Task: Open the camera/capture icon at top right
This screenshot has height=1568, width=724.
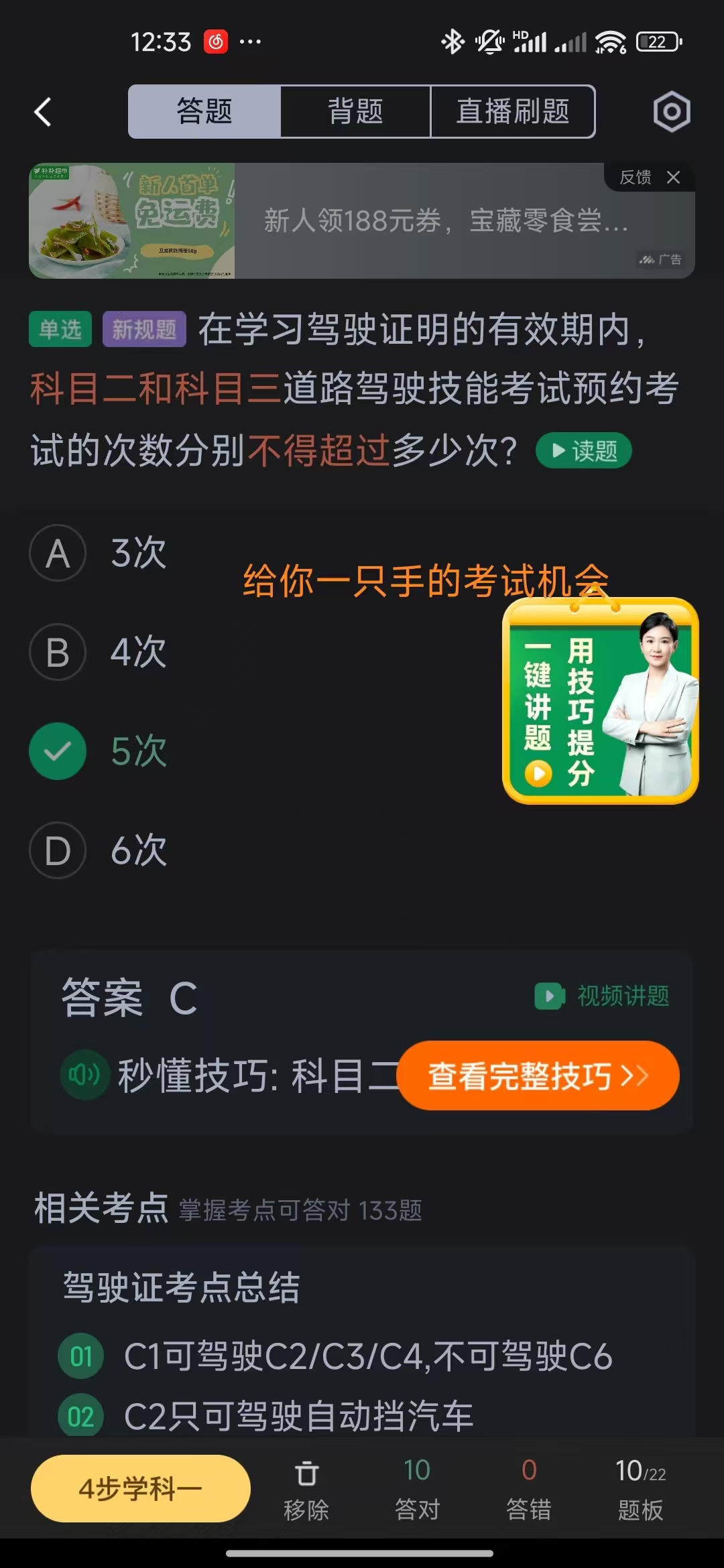Action: click(x=670, y=111)
